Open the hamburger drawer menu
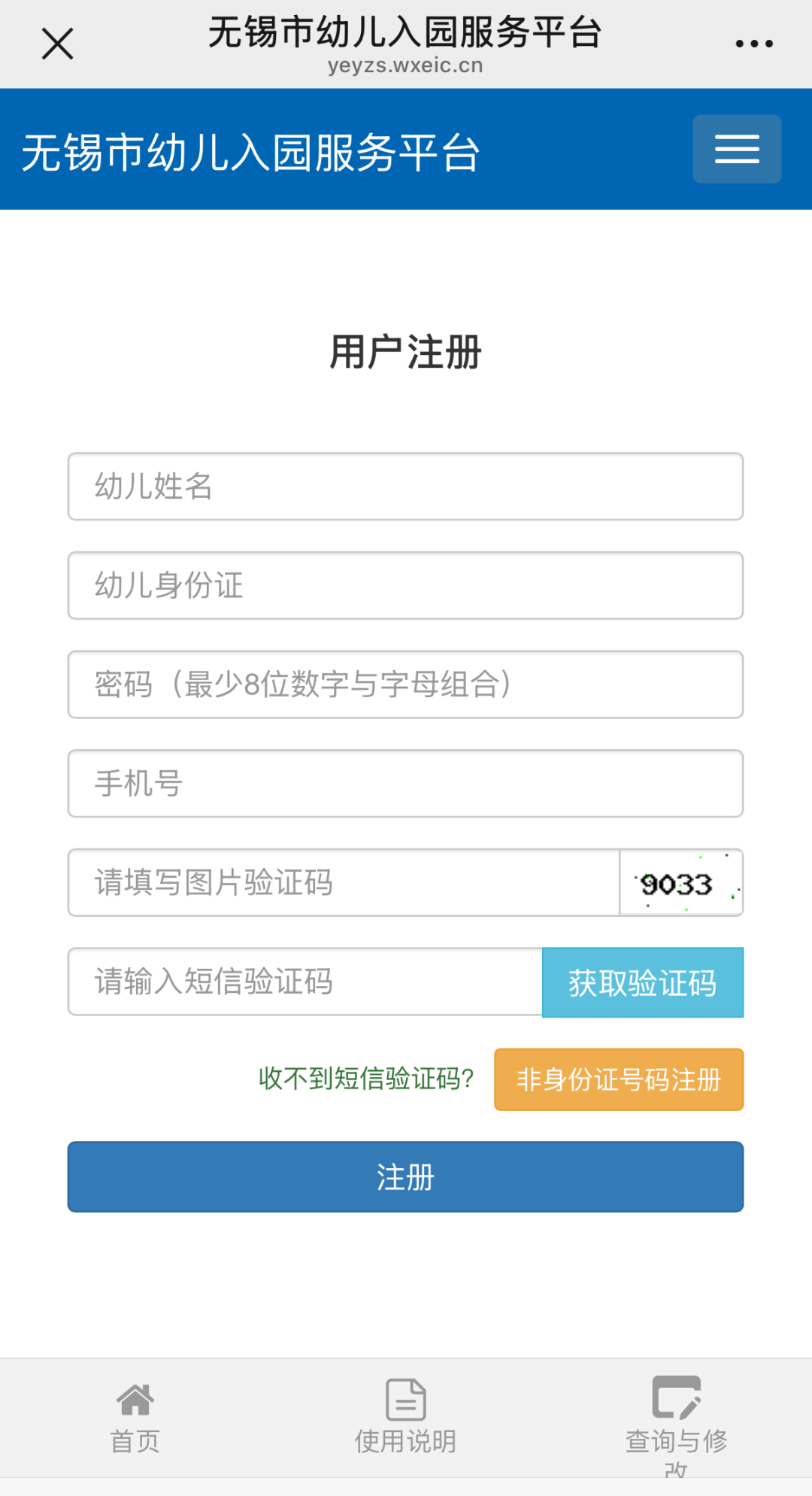Viewport: 812px width, 1496px height. 737,149
